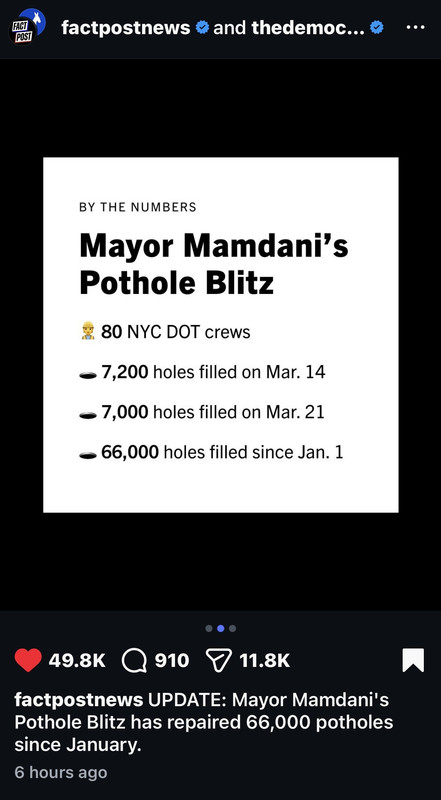Tap the factpostnews username in the caption
The width and height of the screenshot is (441, 800).
pos(79,699)
